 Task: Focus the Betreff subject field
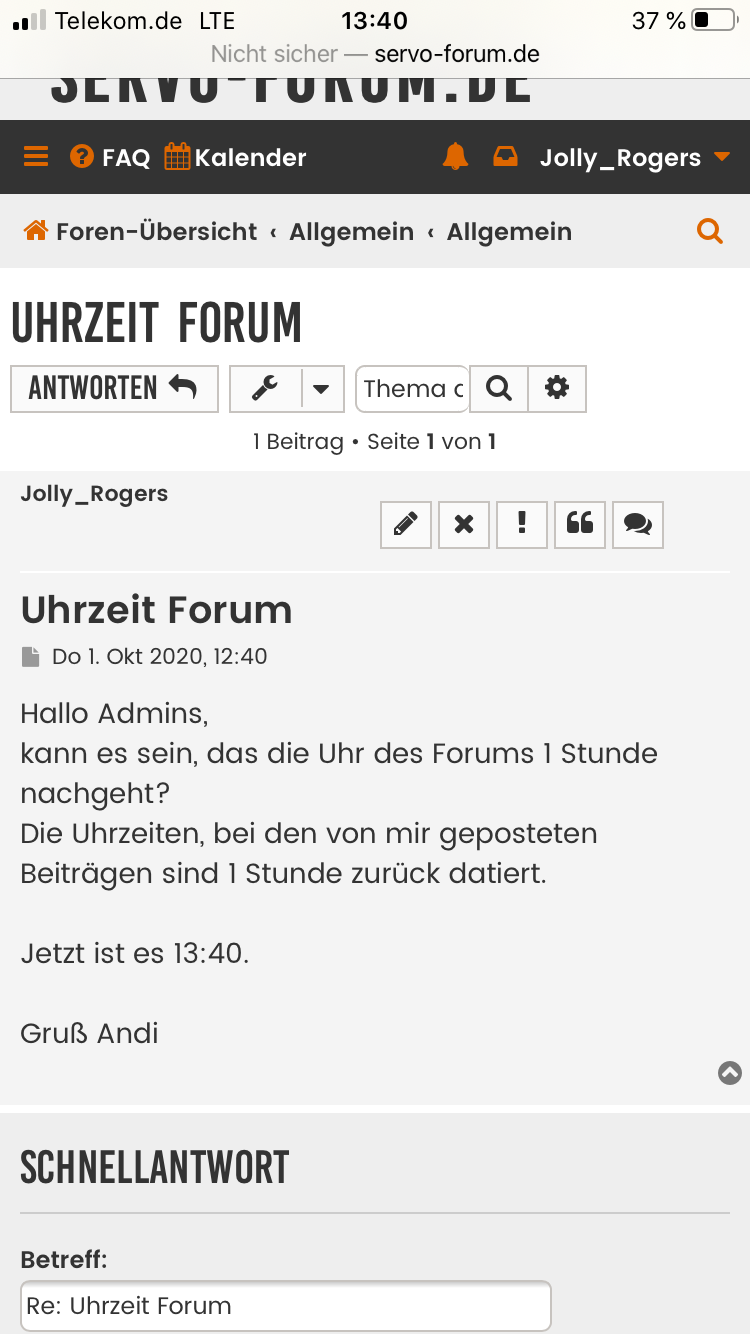click(x=286, y=1306)
